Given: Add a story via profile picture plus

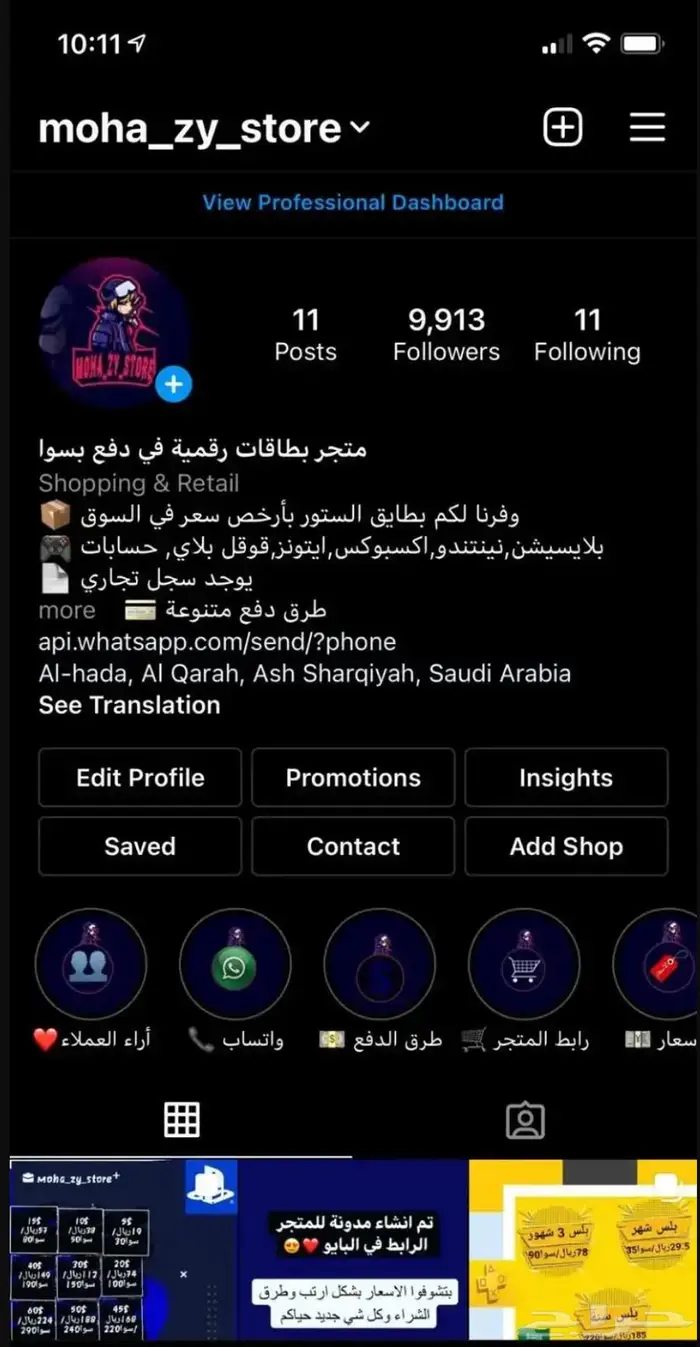Looking at the screenshot, I should point(174,384).
